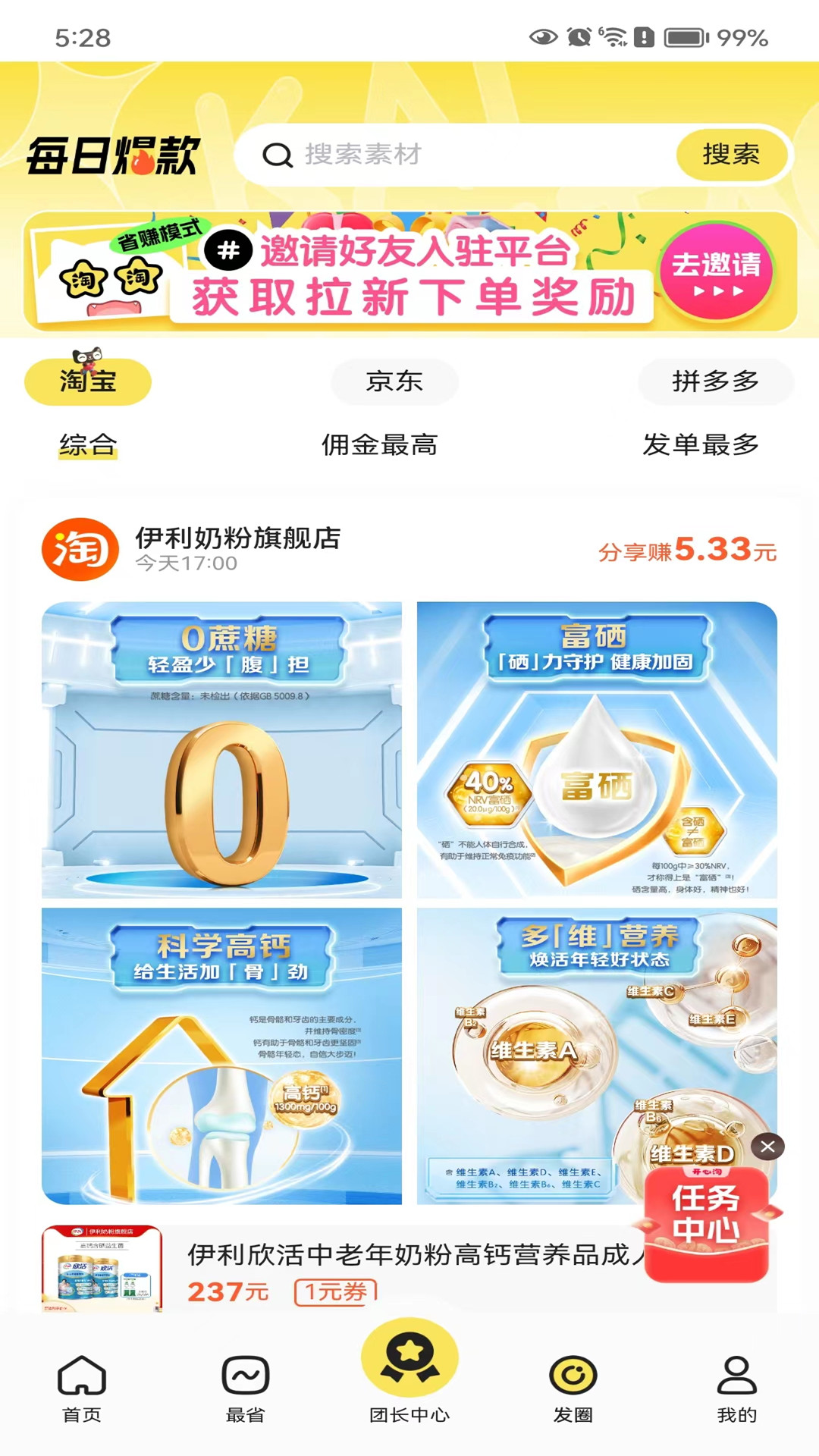Screen dimensions: 819x1456
Task: Tap the yellow 搜索 button
Action: click(730, 155)
